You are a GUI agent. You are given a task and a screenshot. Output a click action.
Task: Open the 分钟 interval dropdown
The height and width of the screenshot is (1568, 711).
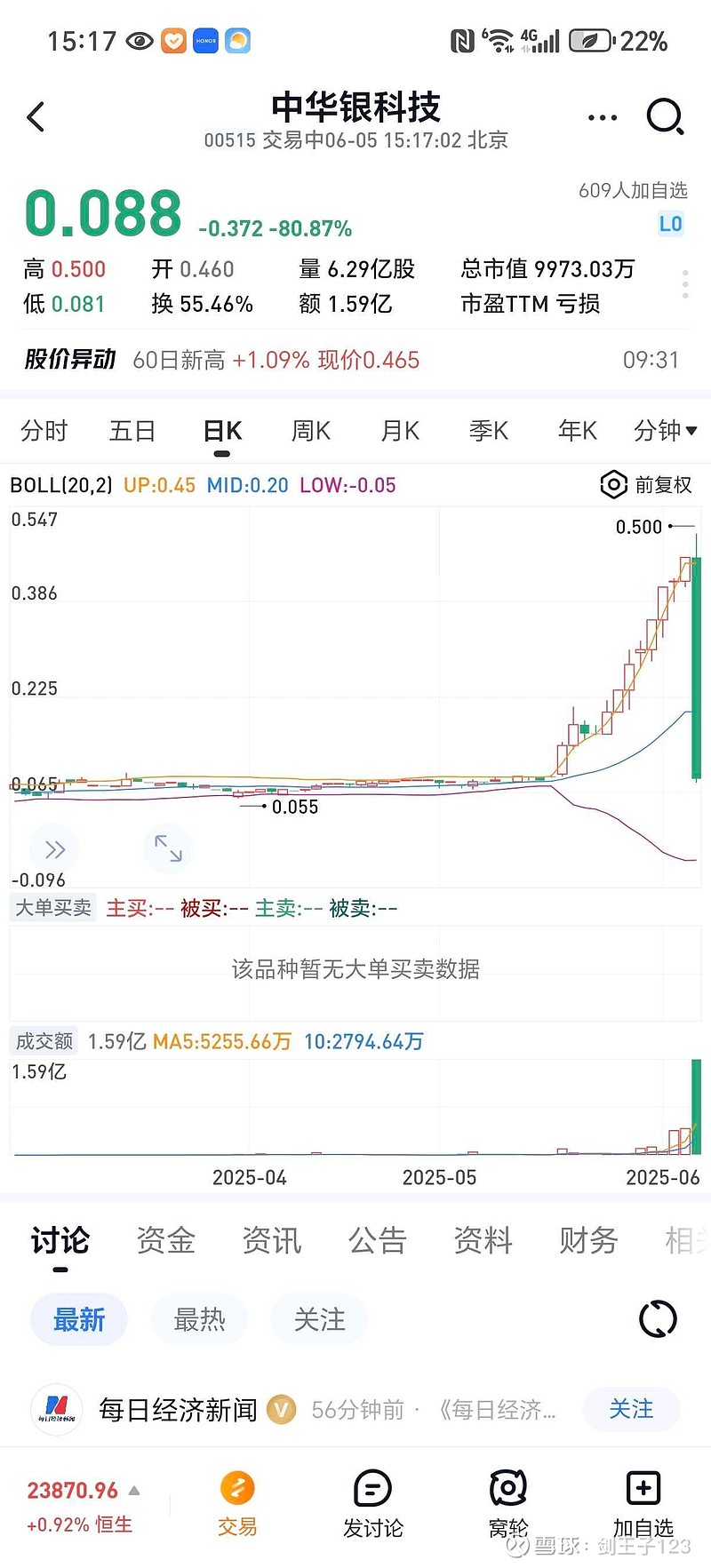[x=666, y=431]
